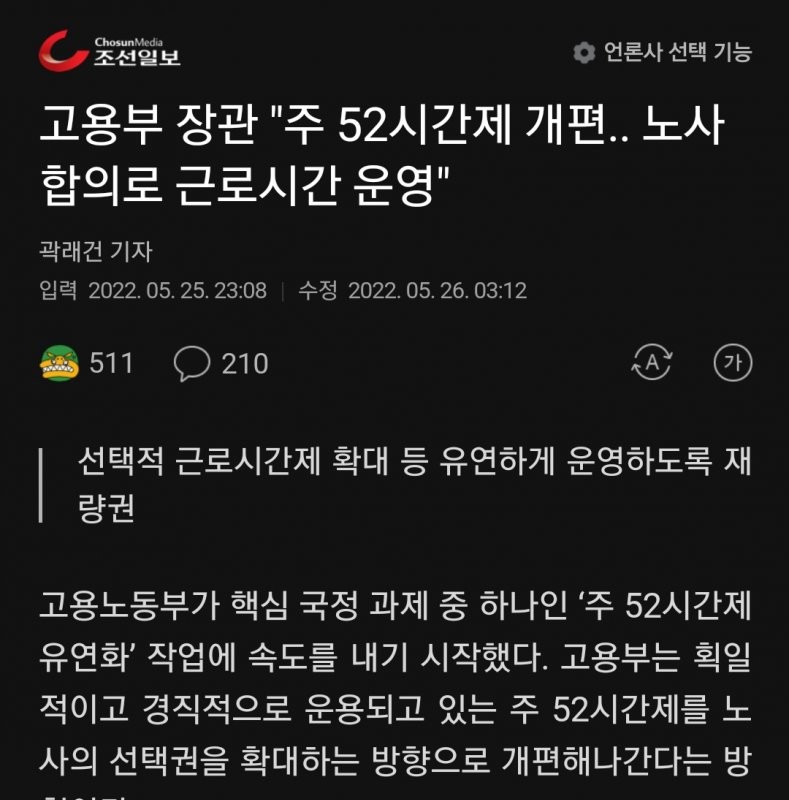Open the angry reaction count 511
Image resolution: width=789 pixels, height=800 pixels.
pyautogui.click(x=87, y=363)
